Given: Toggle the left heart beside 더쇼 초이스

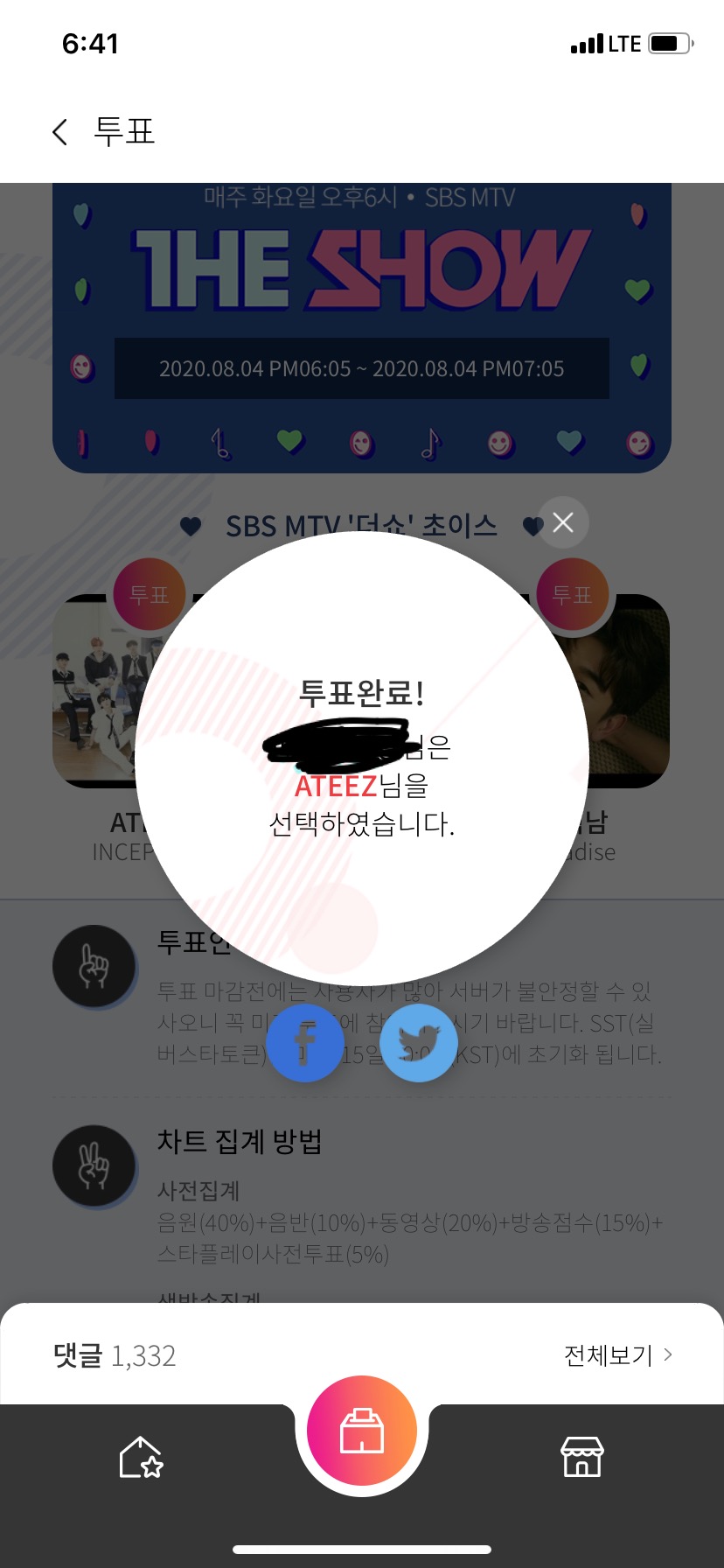Looking at the screenshot, I should click(191, 526).
